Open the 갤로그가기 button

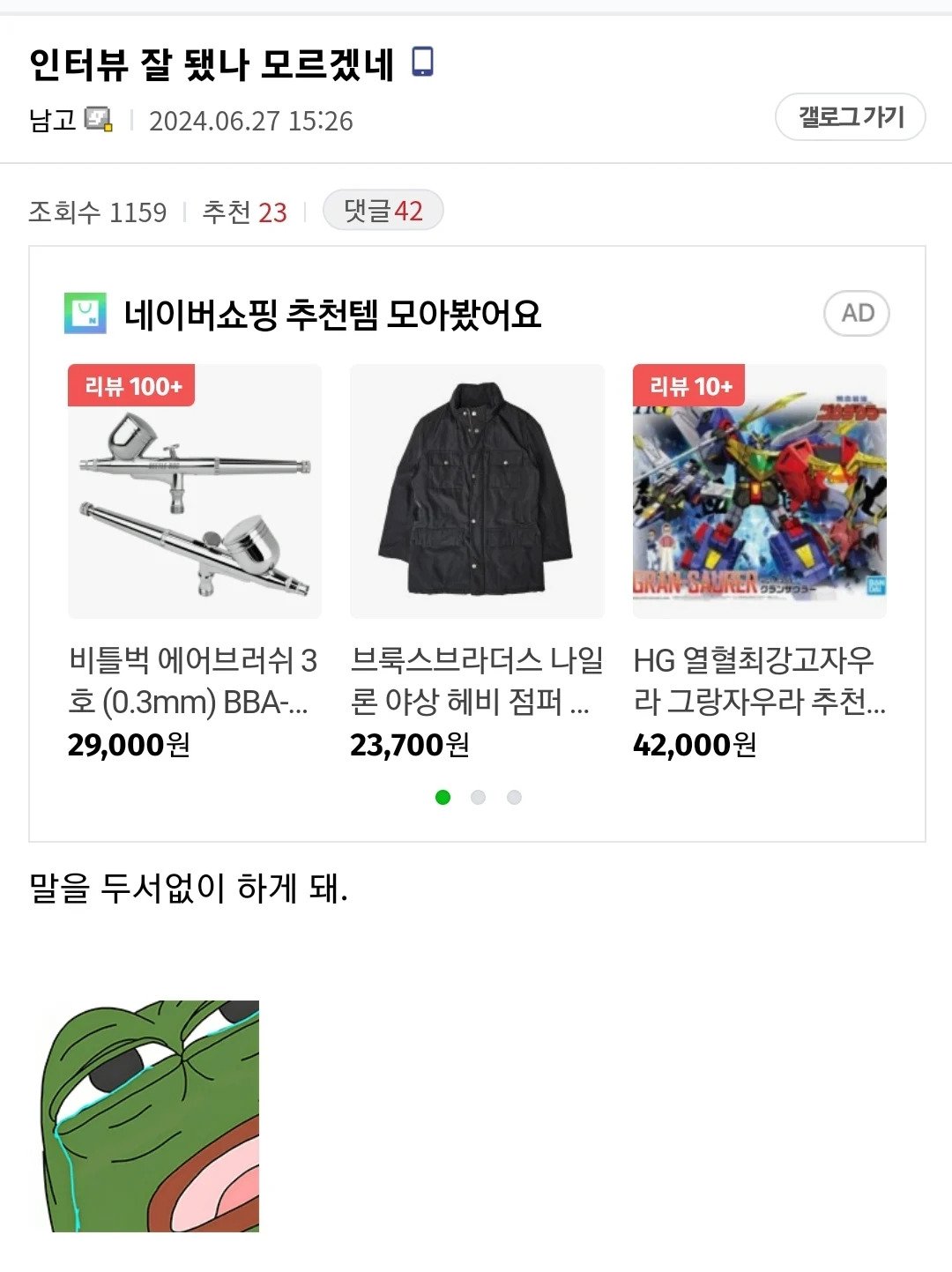coord(850,117)
